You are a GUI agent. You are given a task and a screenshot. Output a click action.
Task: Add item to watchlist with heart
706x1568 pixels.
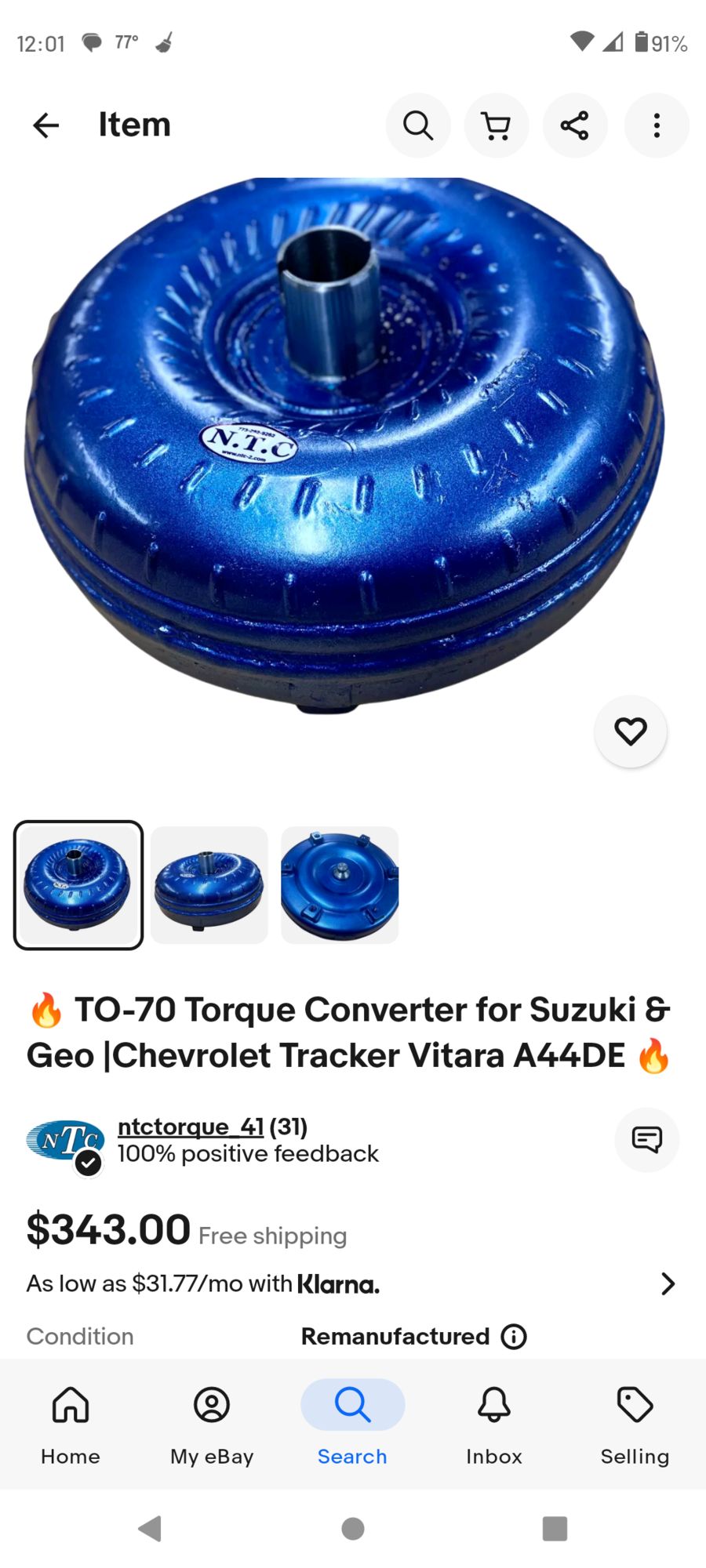click(631, 731)
